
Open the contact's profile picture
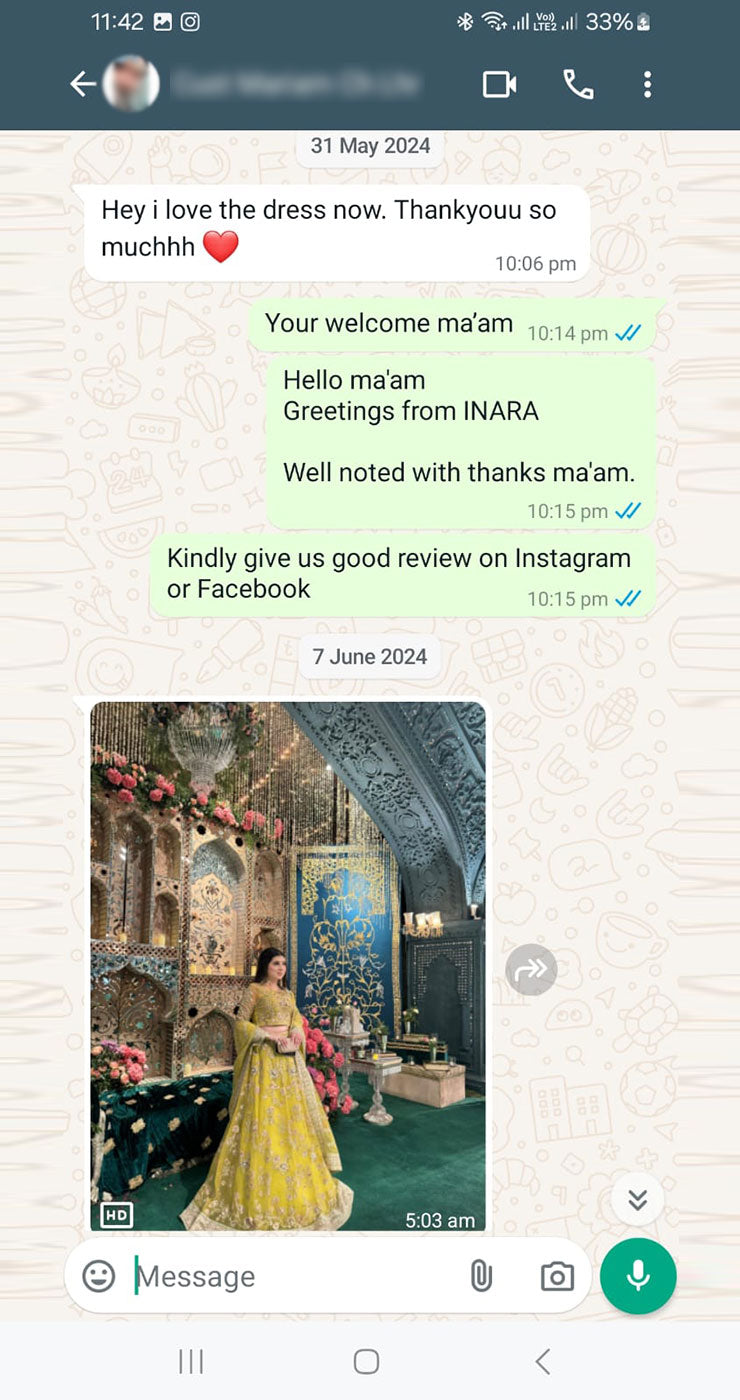tap(131, 84)
